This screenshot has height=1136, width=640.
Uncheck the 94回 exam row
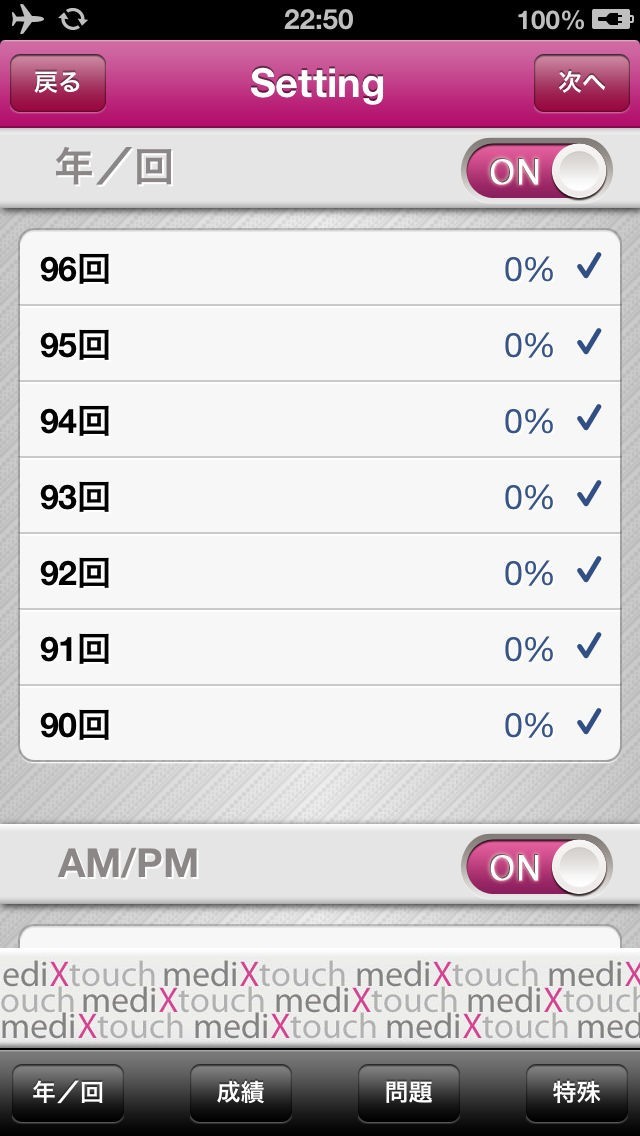click(320, 420)
